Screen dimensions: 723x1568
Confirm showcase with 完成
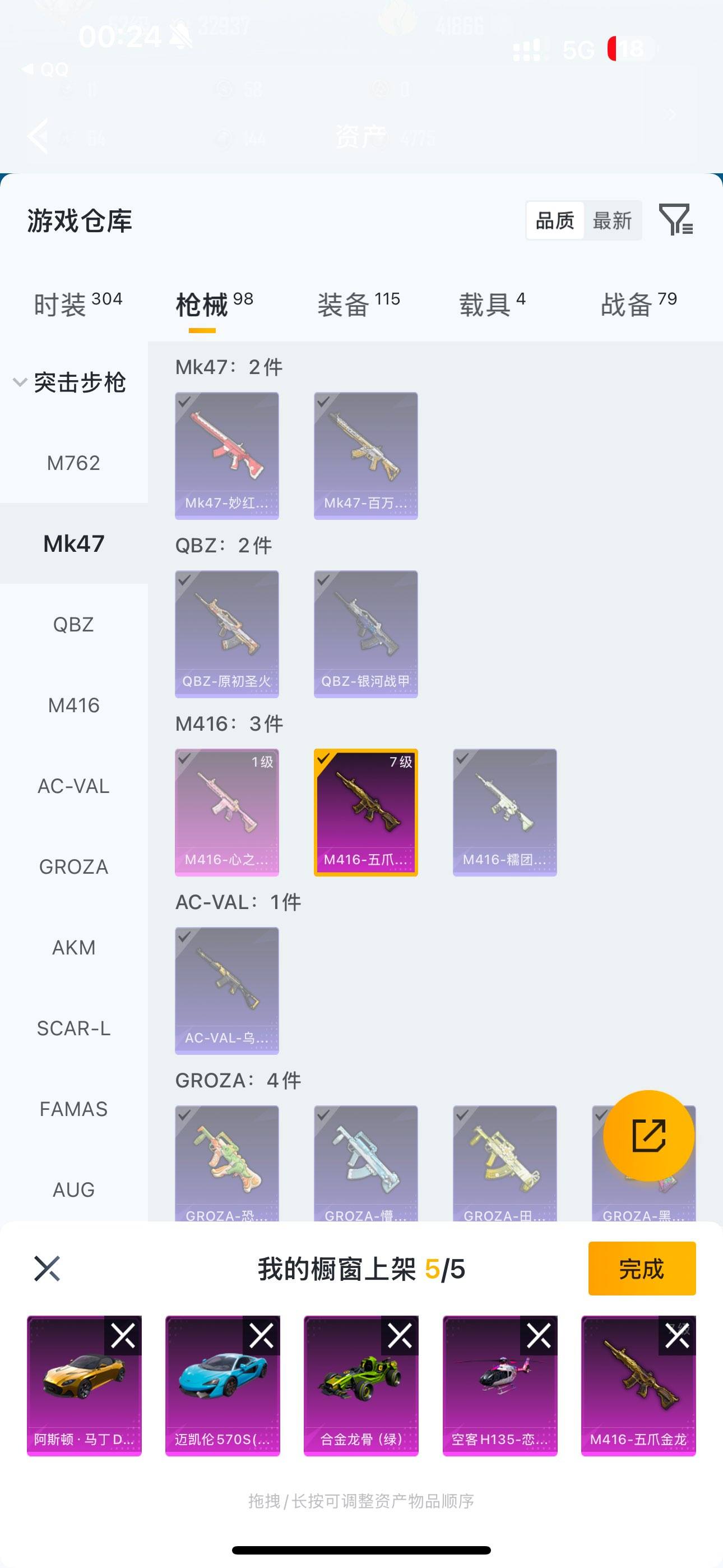[x=641, y=1269]
